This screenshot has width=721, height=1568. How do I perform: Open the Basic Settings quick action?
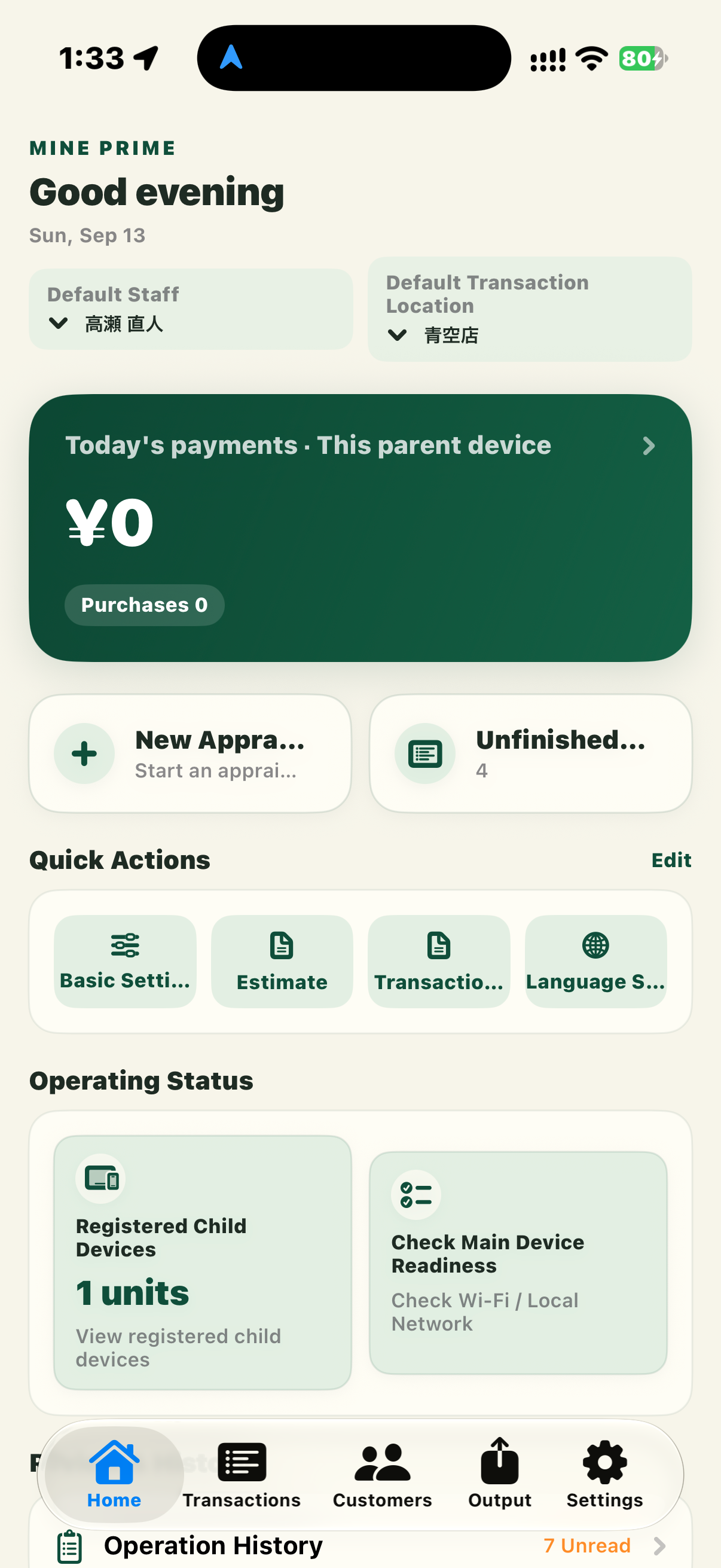tap(126, 961)
